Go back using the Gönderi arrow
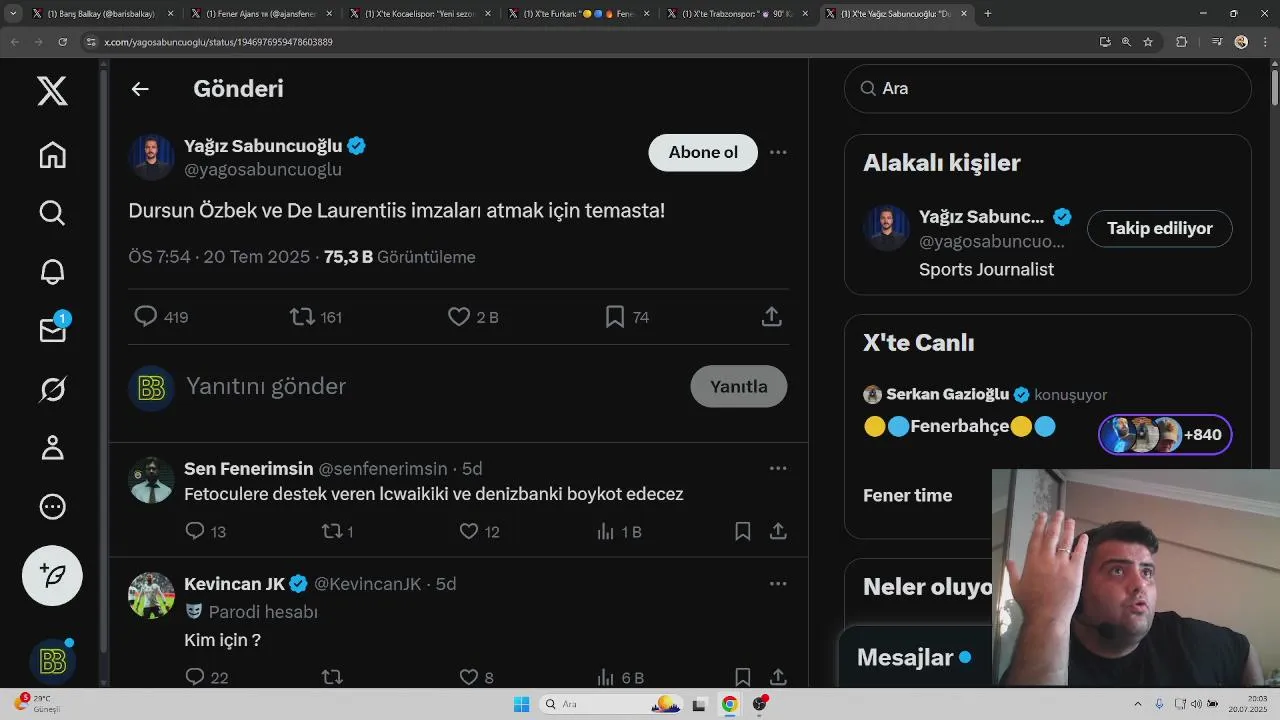Image resolution: width=1280 pixels, height=720 pixels. point(140,89)
